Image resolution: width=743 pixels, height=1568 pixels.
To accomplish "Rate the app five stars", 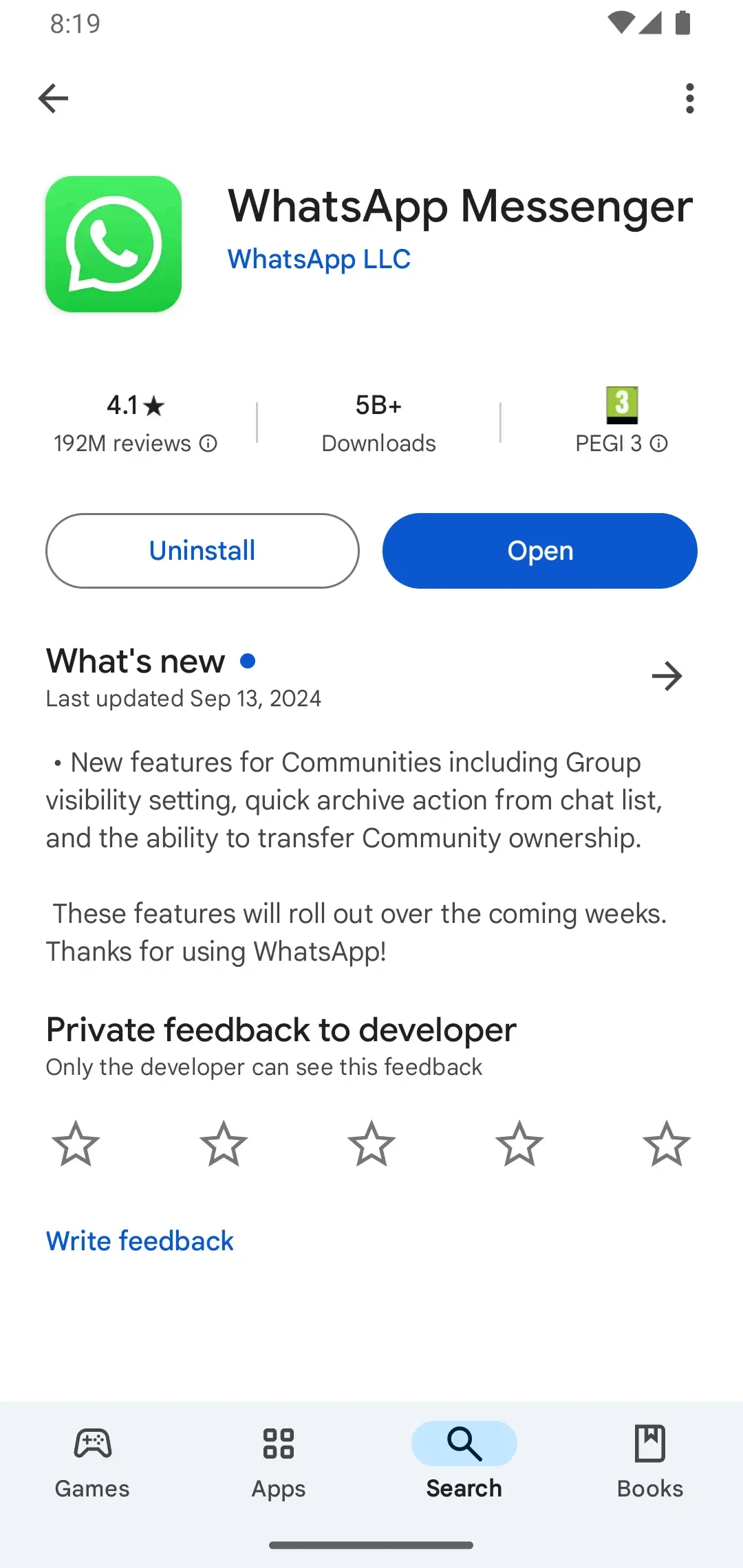I will pyautogui.click(x=667, y=1144).
